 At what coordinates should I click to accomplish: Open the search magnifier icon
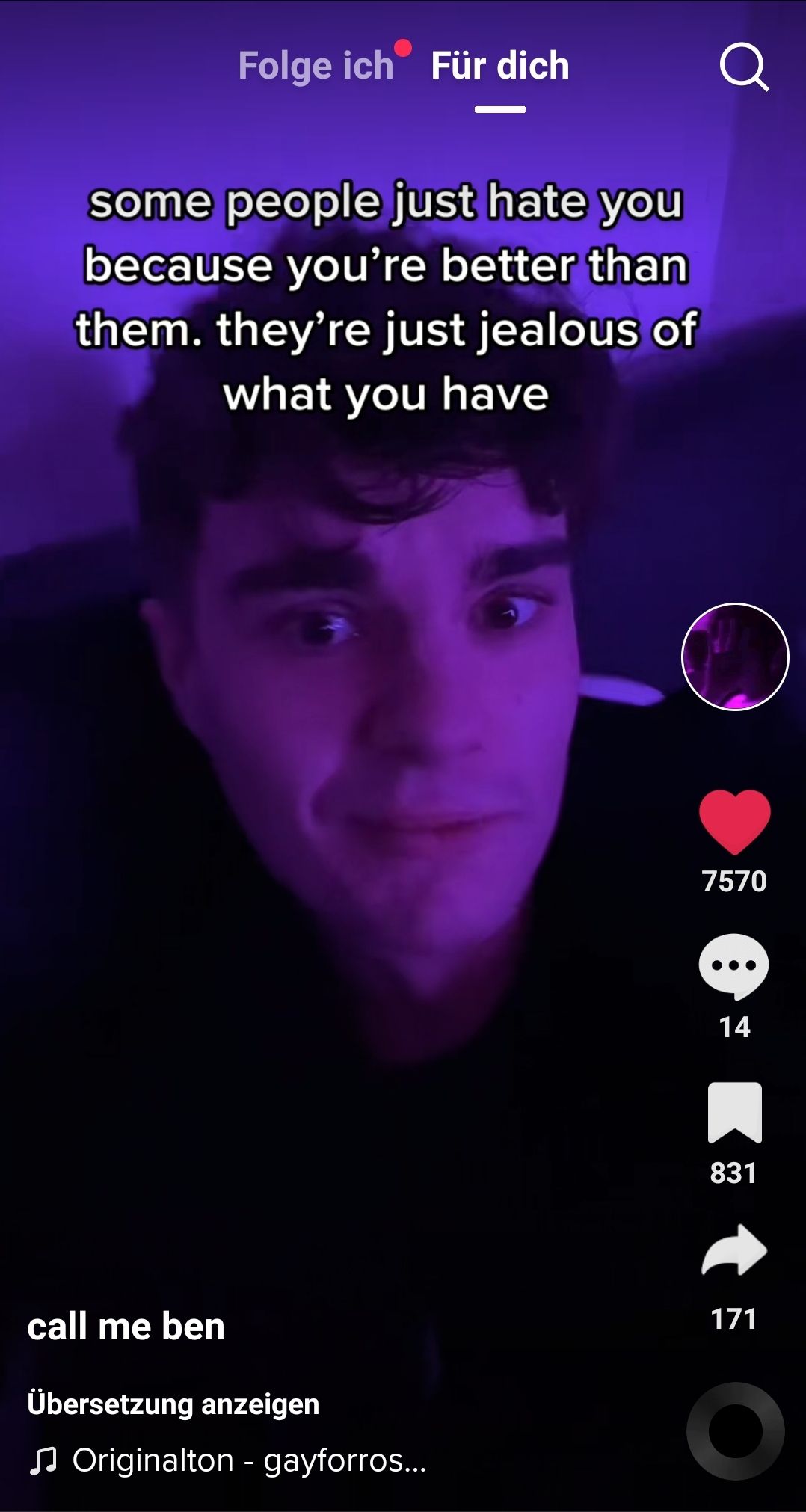744,67
